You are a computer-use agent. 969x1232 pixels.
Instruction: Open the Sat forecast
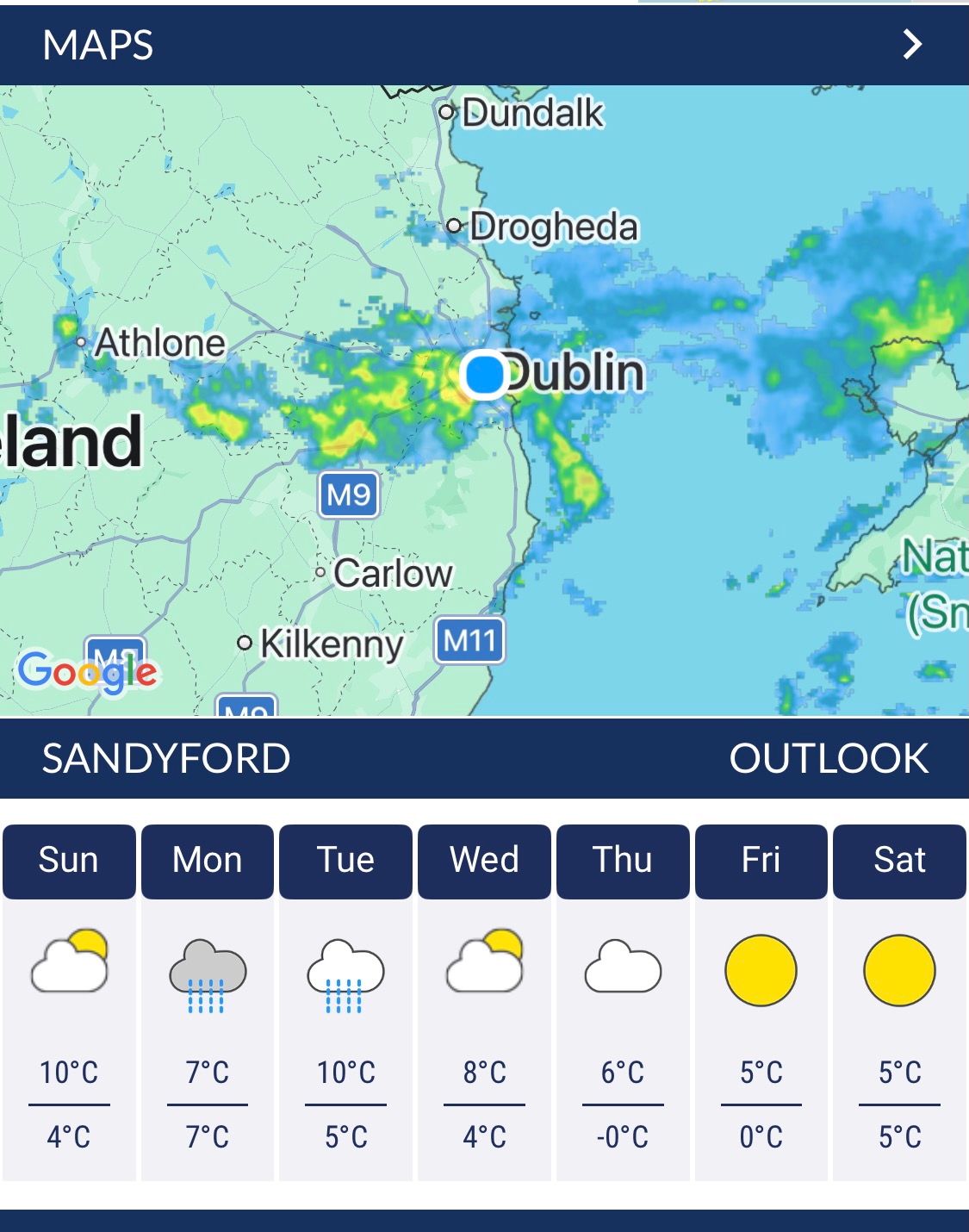pos(899,861)
